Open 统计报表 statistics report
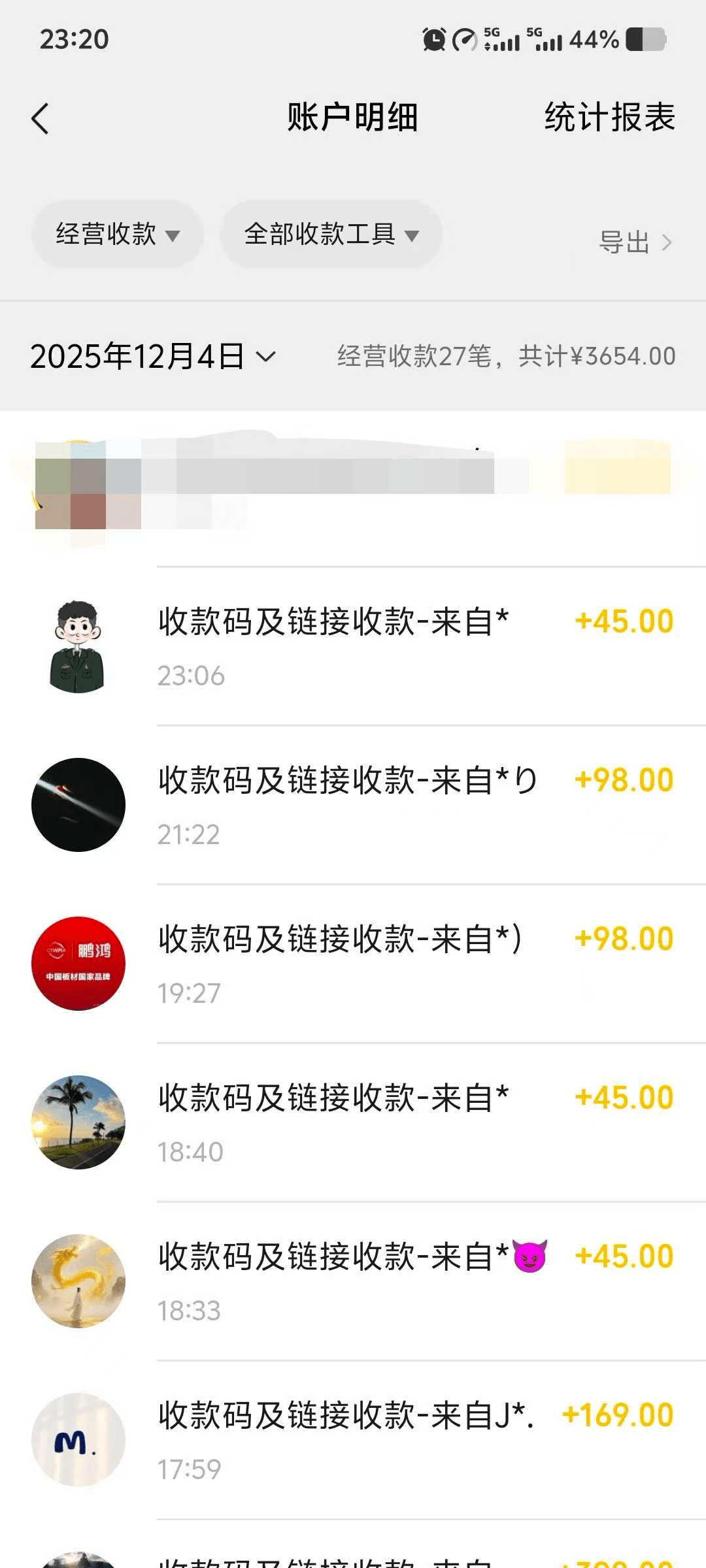 click(x=609, y=118)
